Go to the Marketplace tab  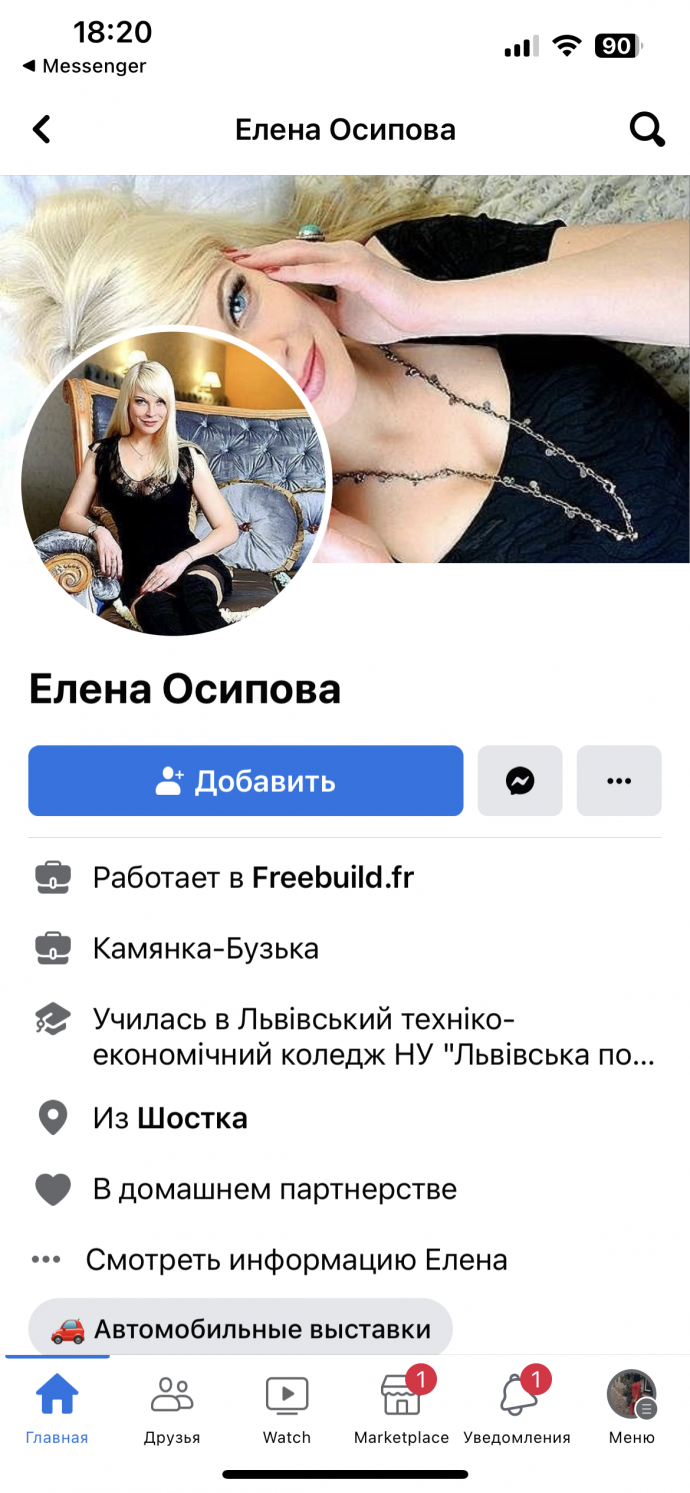pyautogui.click(x=402, y=1410)
